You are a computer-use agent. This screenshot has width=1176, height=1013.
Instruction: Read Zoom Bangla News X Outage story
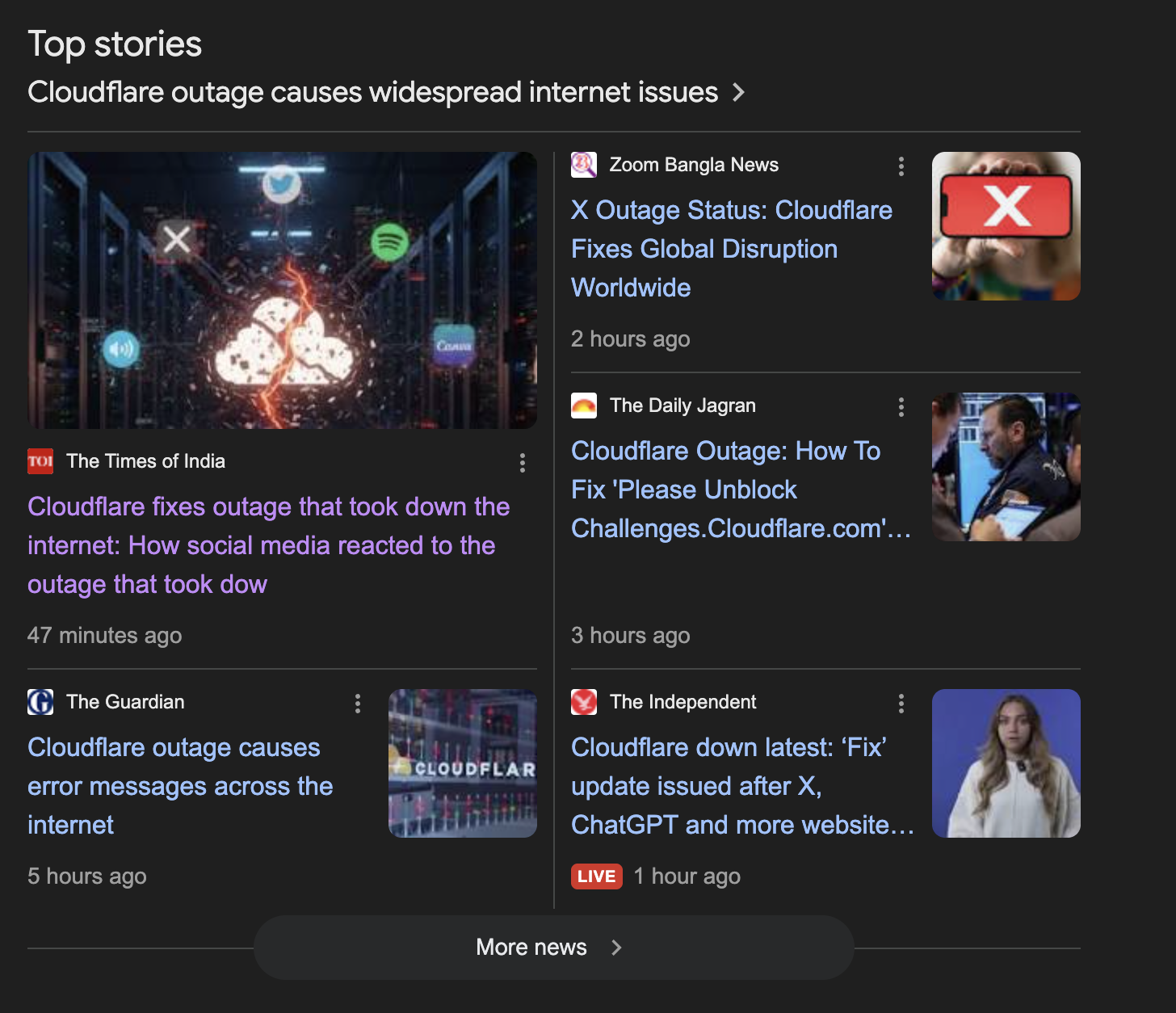[x=731, y=248]
